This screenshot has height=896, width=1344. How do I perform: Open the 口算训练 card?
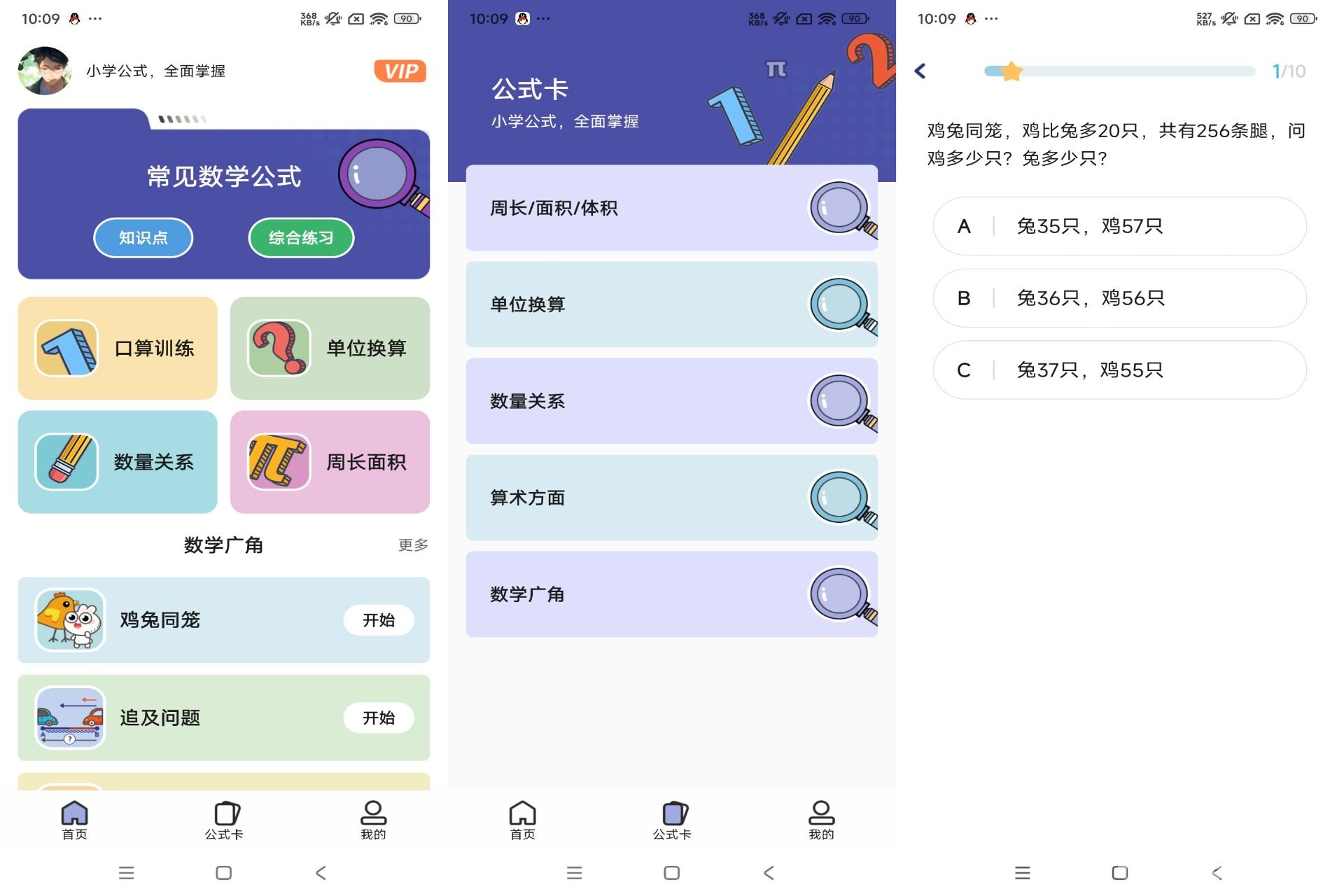coord(118,348)
